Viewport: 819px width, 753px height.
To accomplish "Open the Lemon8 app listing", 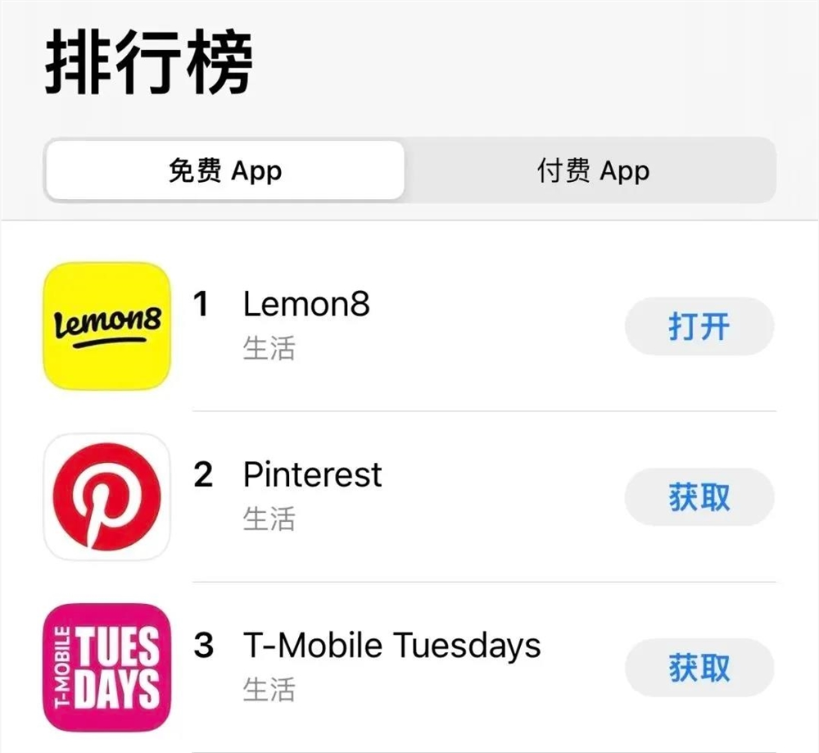I will [306, 304].
